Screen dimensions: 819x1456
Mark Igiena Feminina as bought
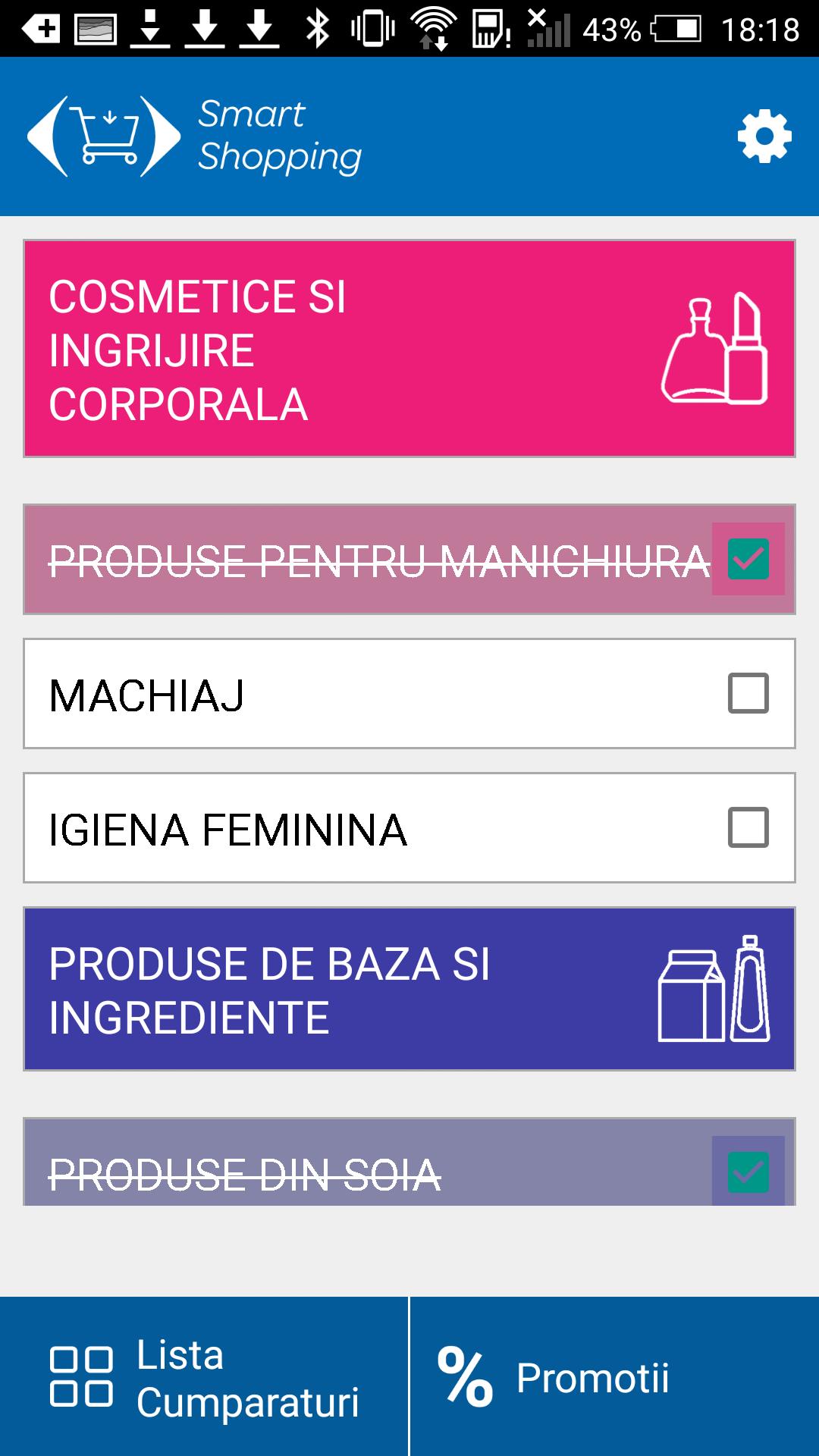pyautogui.click(x=748, y=827)
